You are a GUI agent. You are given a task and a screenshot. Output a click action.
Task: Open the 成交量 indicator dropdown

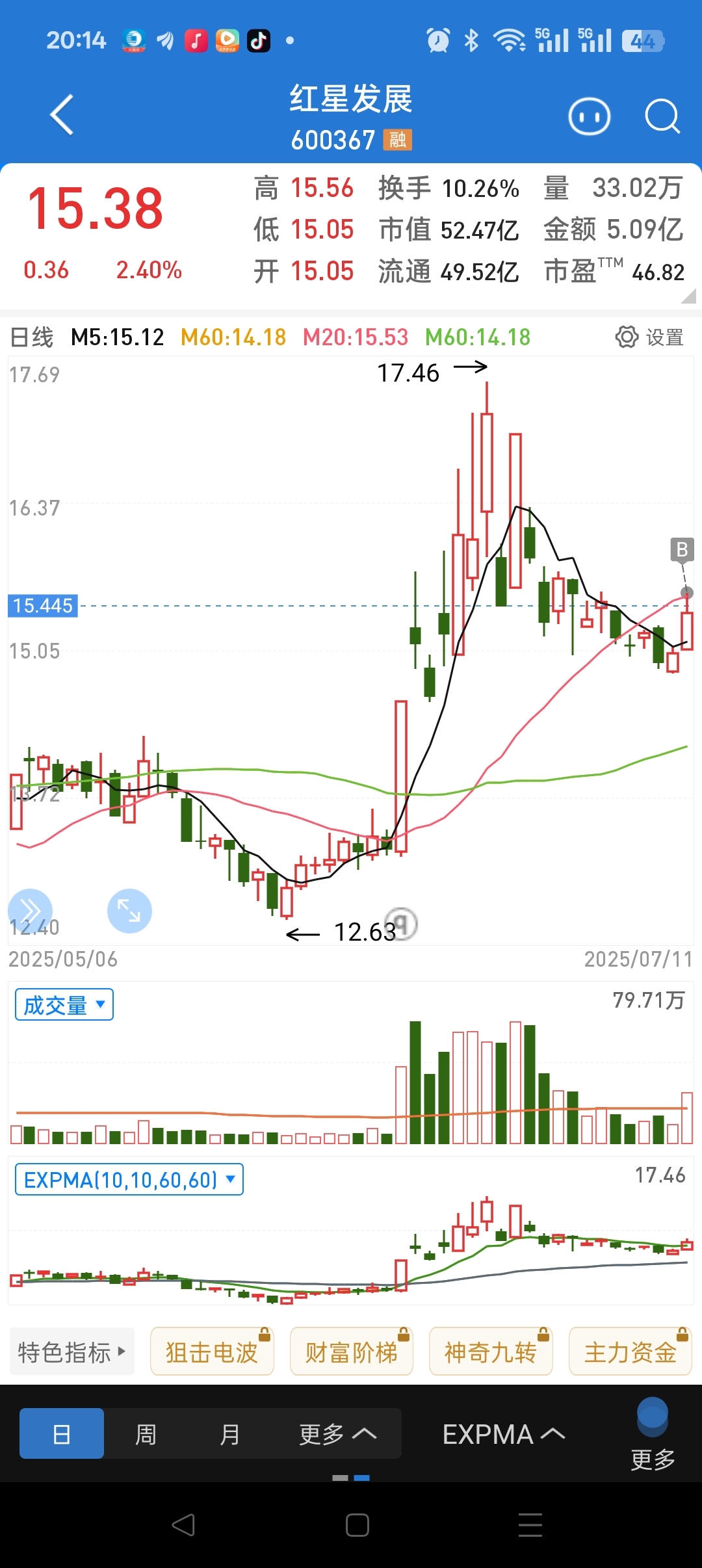coord(64,1004)
